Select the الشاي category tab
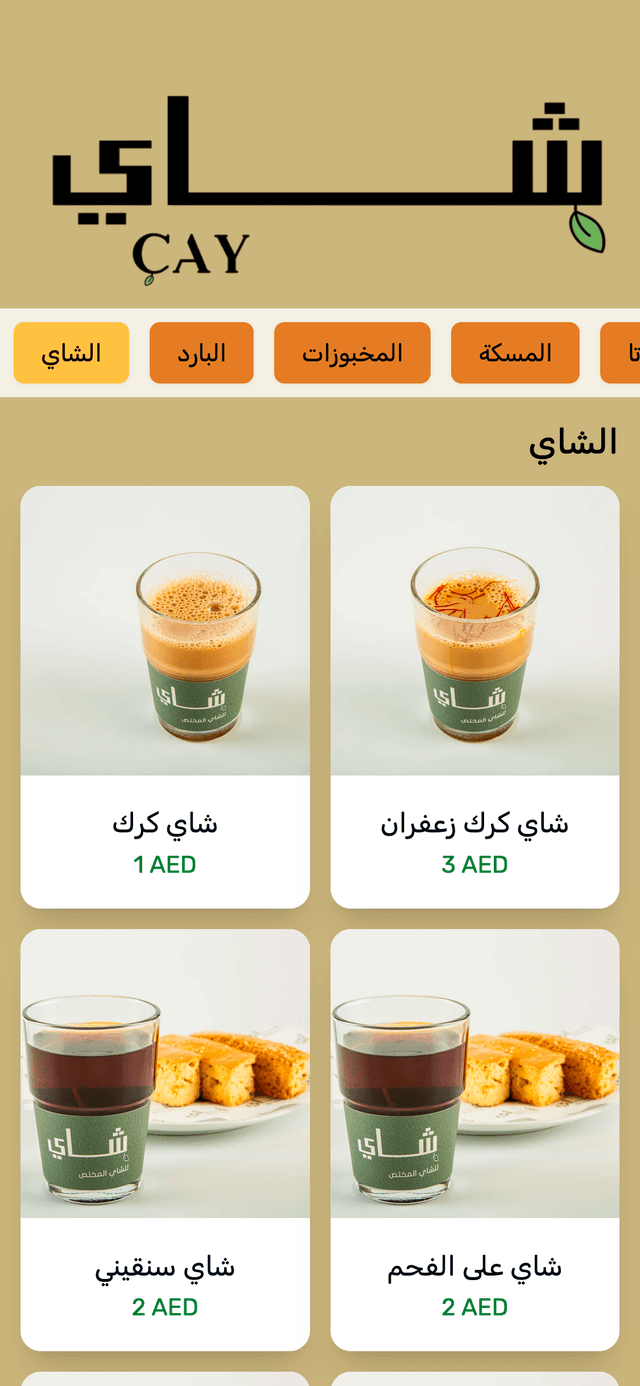Image resolution: width=640 pixels, height=1386 pixels. tap(71, 353)
